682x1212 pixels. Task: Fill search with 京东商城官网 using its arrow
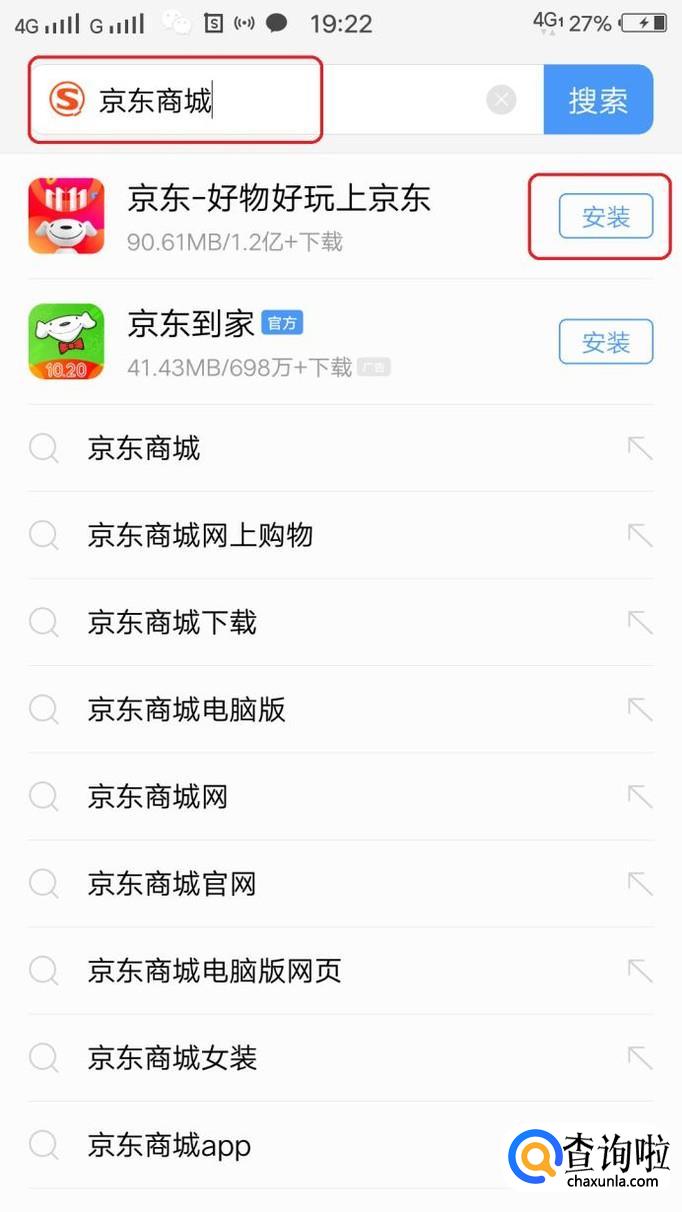640,884
